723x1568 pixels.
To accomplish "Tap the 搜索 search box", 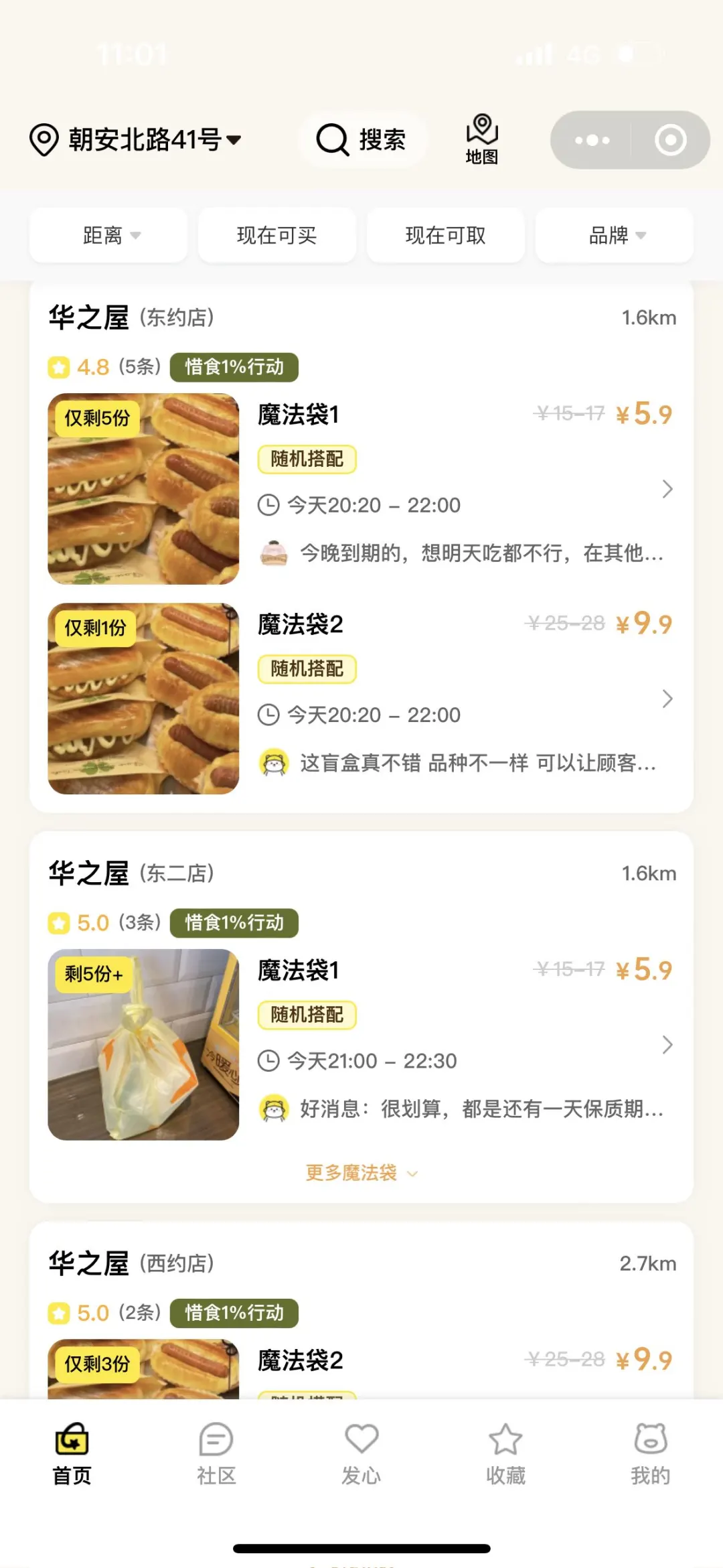I will (x=361, y=140).
